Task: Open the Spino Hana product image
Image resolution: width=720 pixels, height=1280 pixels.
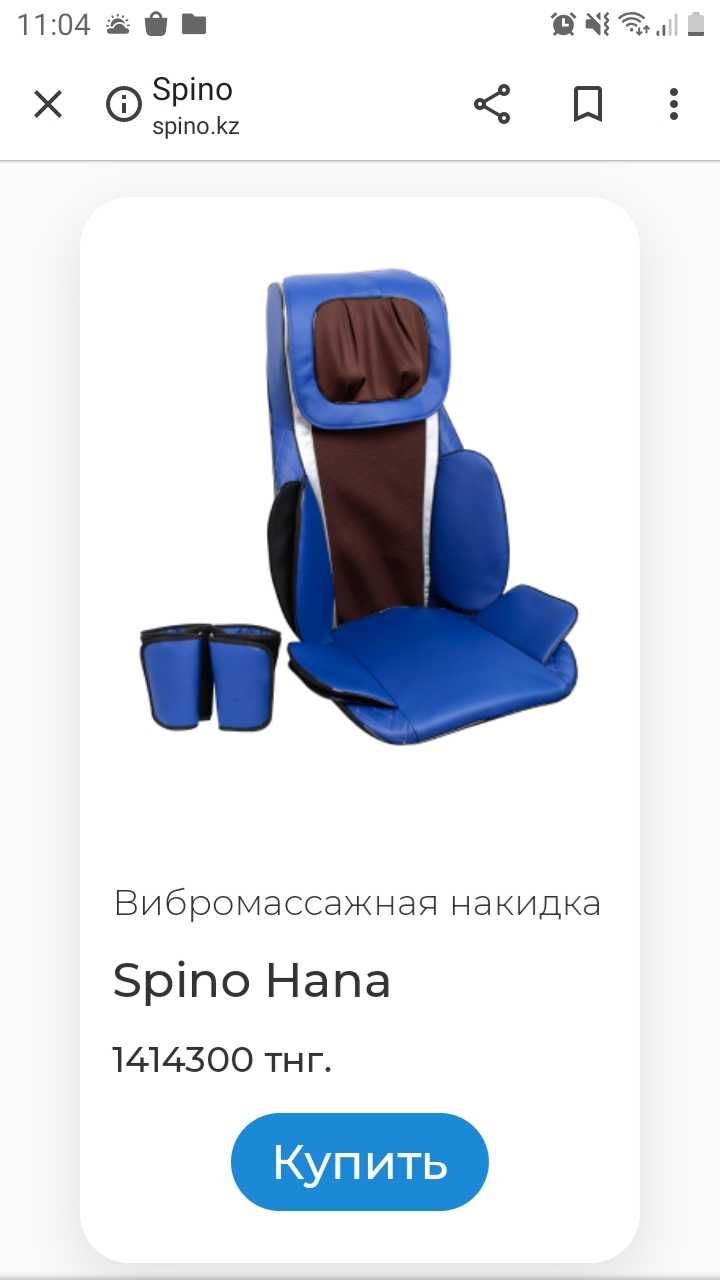Action: [x=359, y=510]
